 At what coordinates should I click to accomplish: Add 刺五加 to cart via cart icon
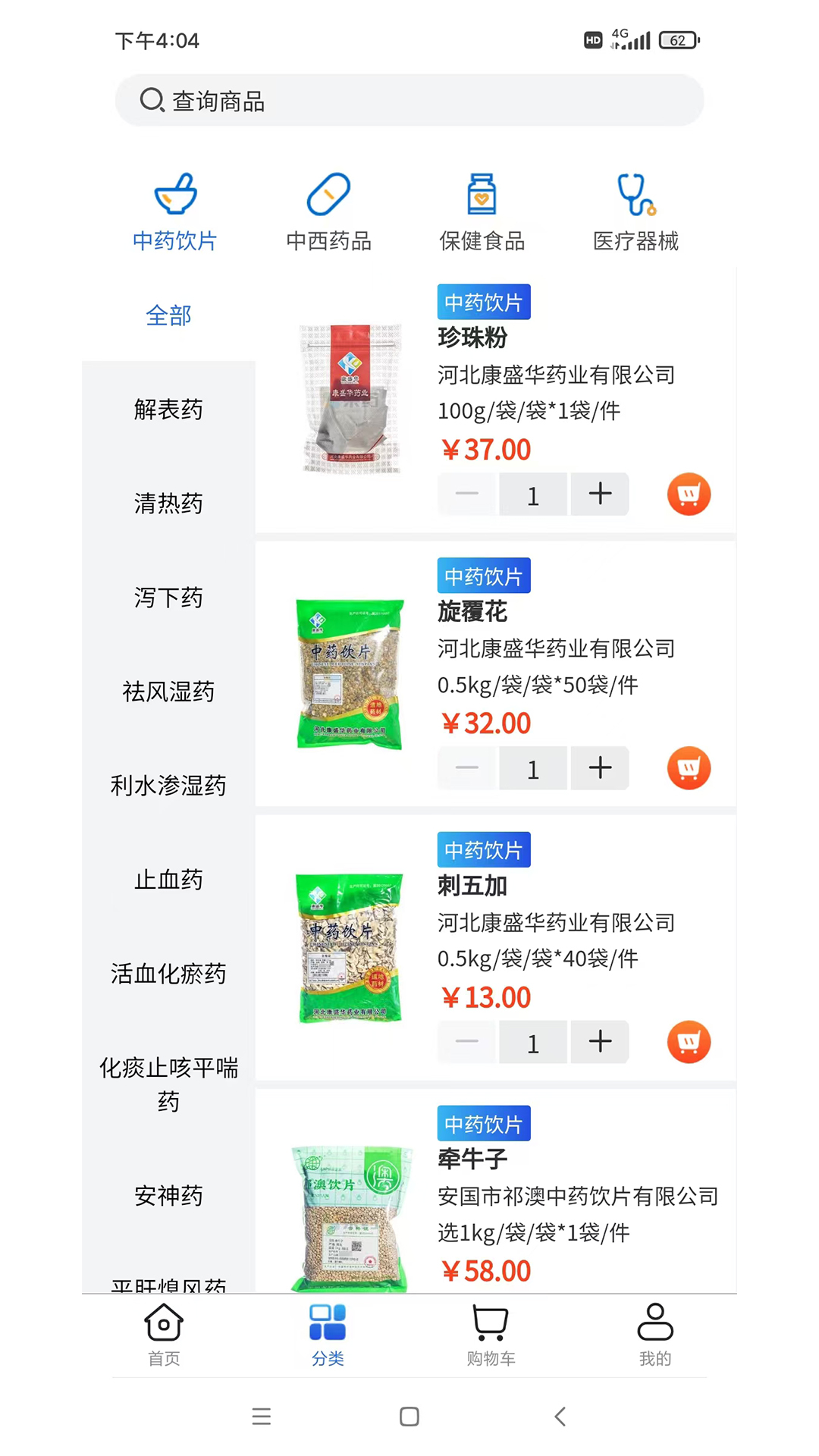tap(689, 1042)
